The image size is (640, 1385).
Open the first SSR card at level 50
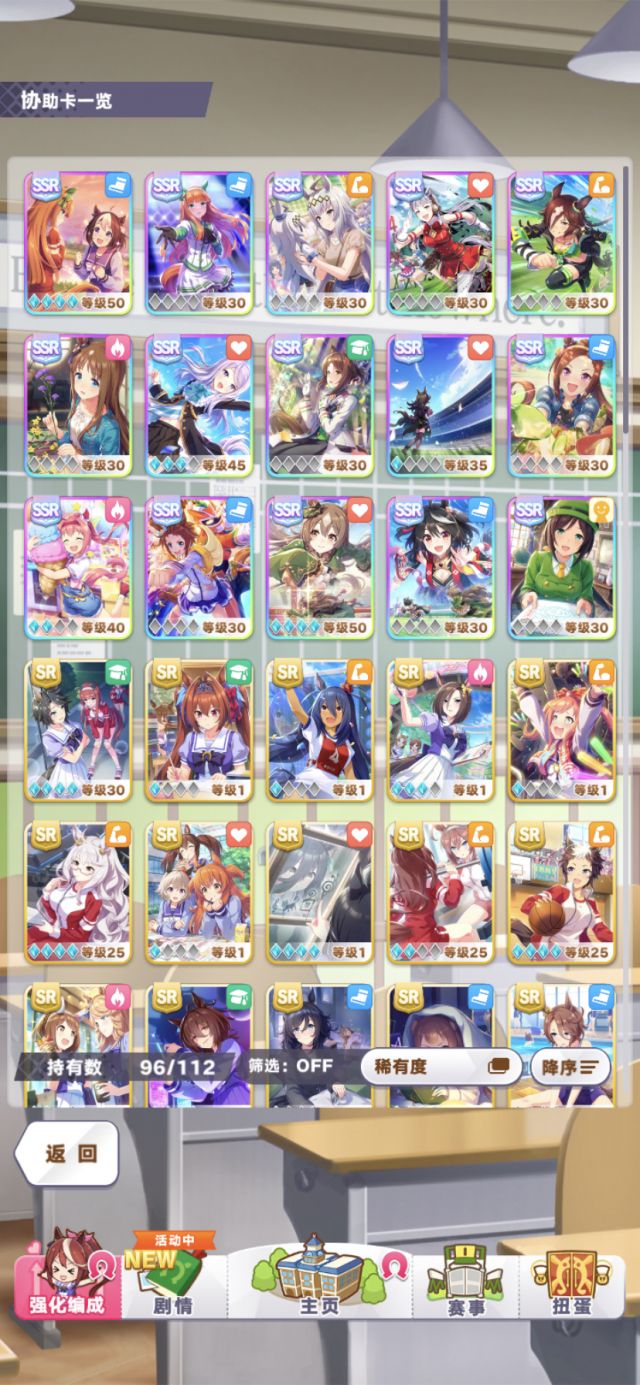[x=77, y=242]
